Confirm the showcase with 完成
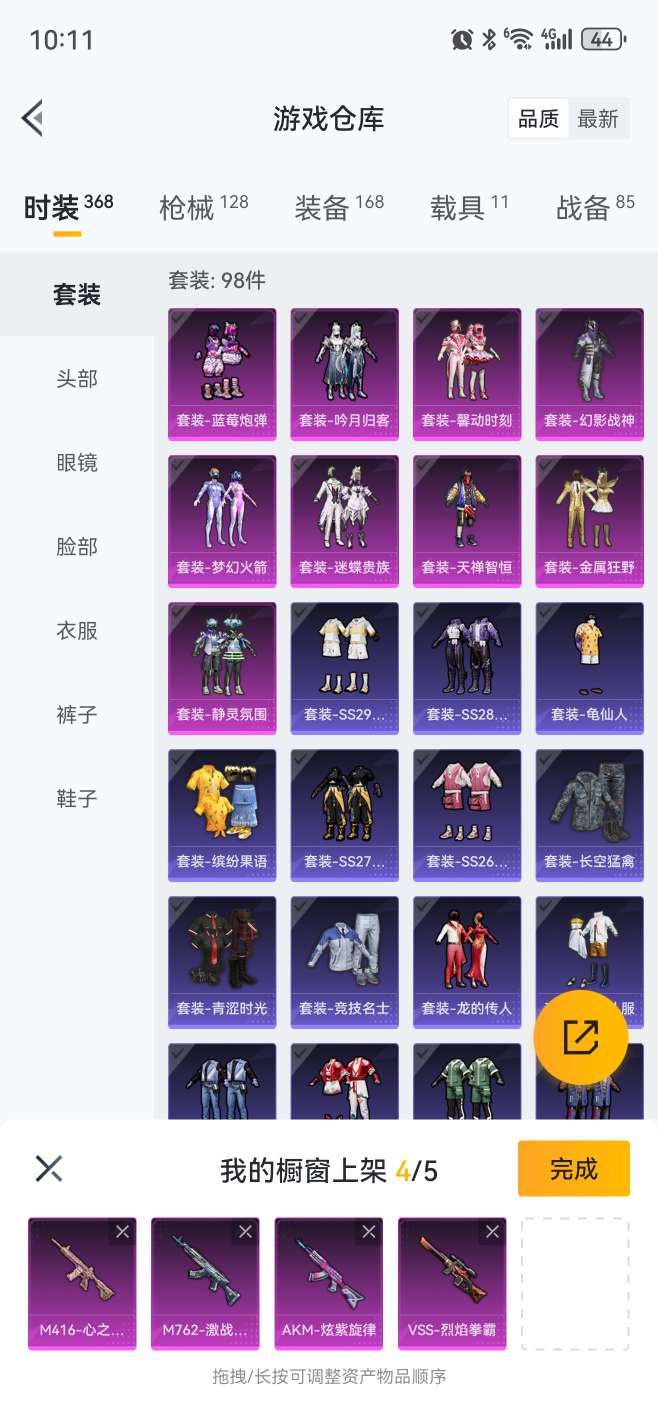Image resolution: width=658 pixels, height=1416 pixels. coord(574,1169)
